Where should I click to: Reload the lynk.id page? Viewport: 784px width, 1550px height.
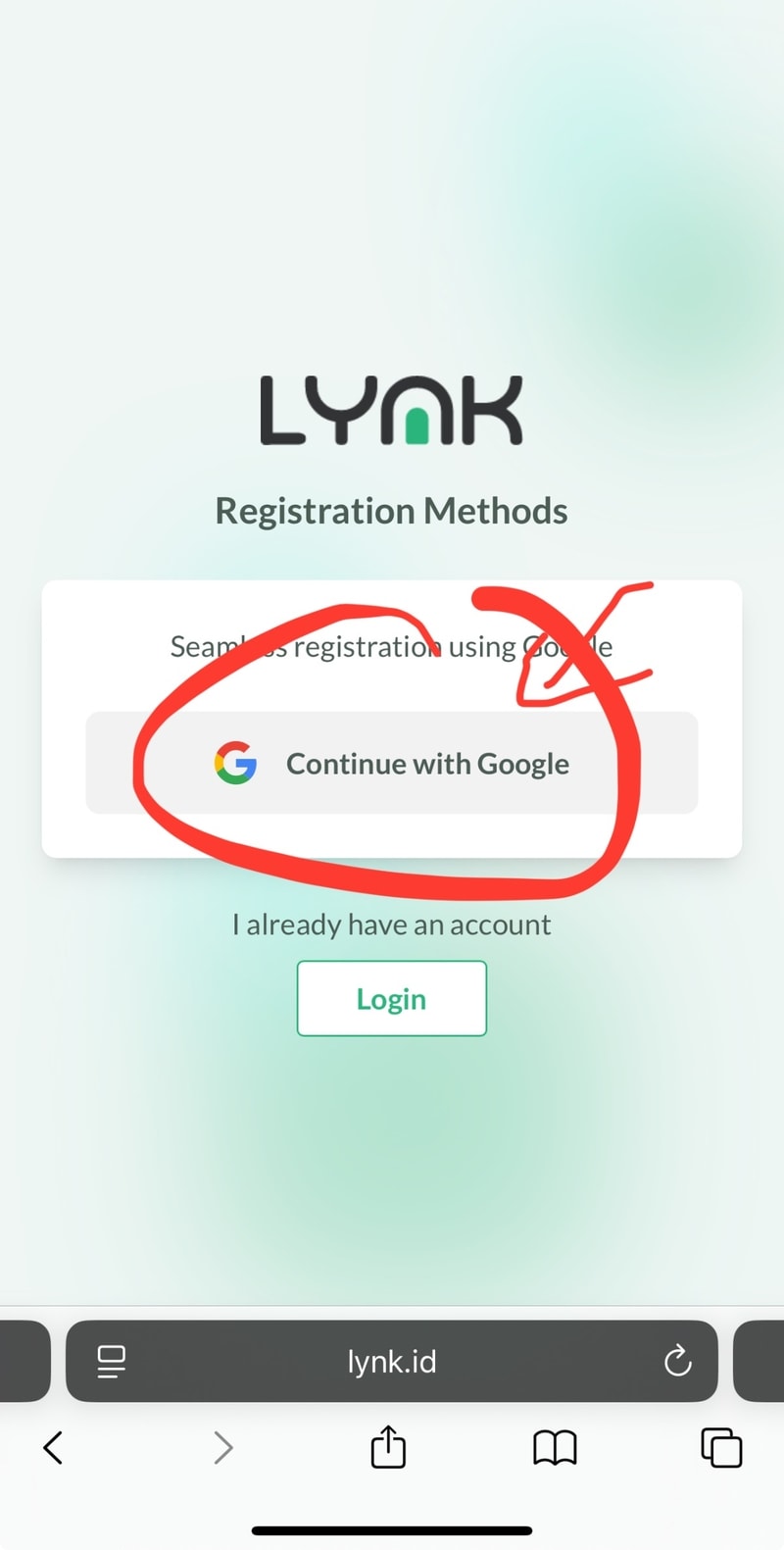pos(677,1361)
